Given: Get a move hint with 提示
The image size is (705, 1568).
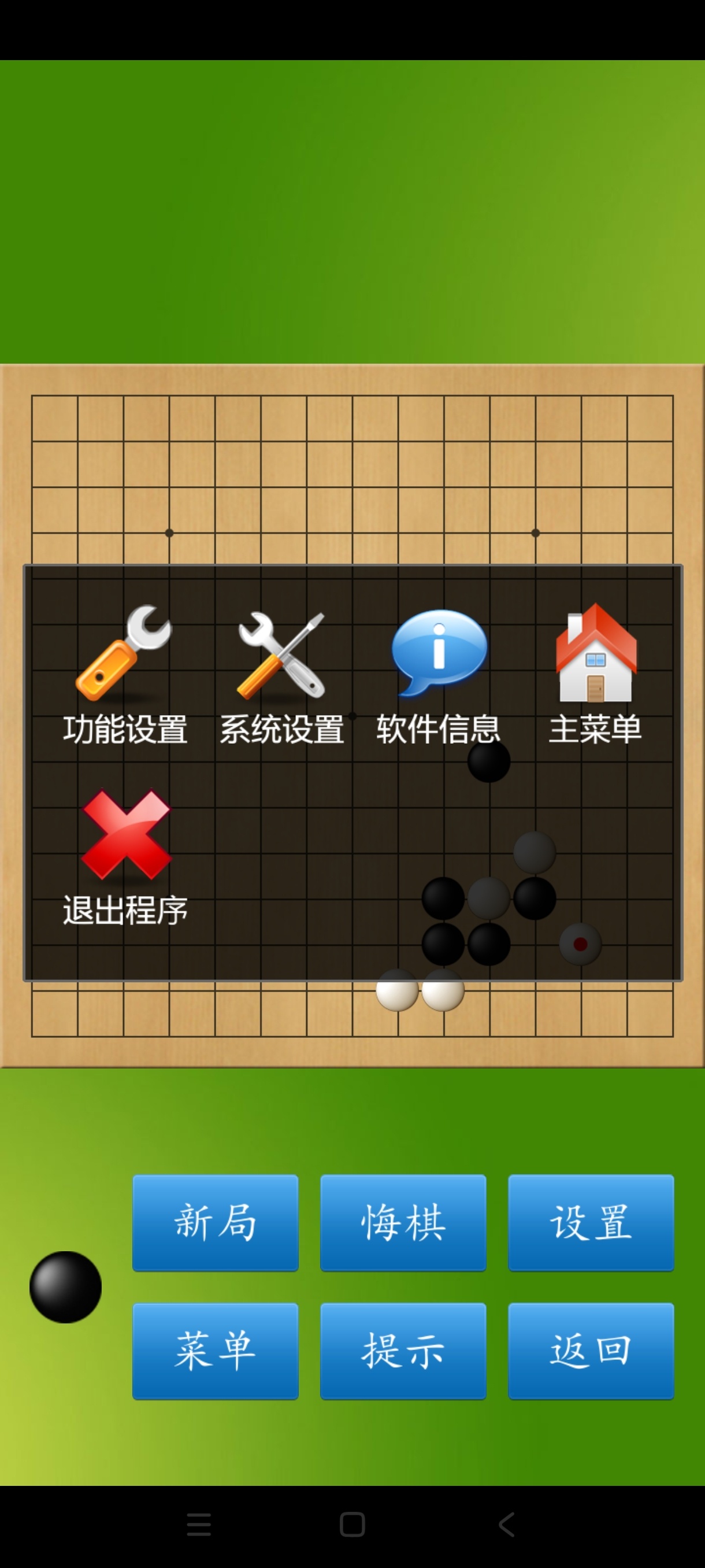Looking at the screenshot, I should 403,1351.
